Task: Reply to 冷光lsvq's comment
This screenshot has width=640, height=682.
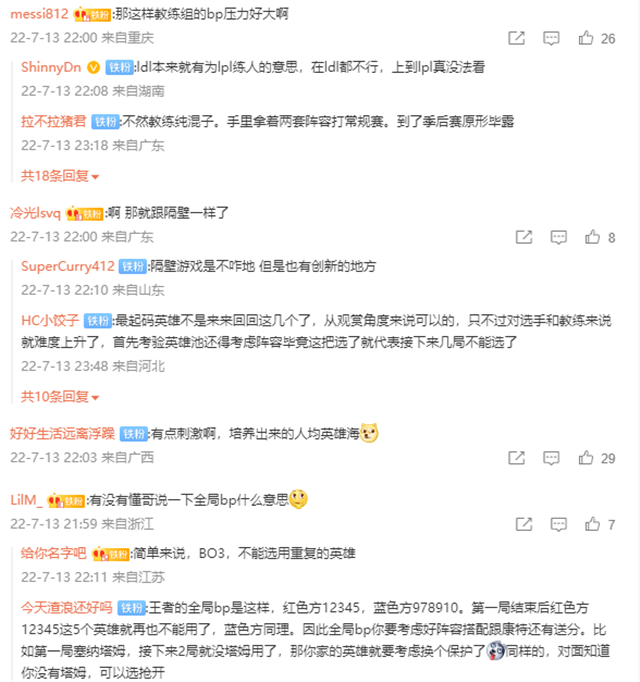Action: (557, 237)
